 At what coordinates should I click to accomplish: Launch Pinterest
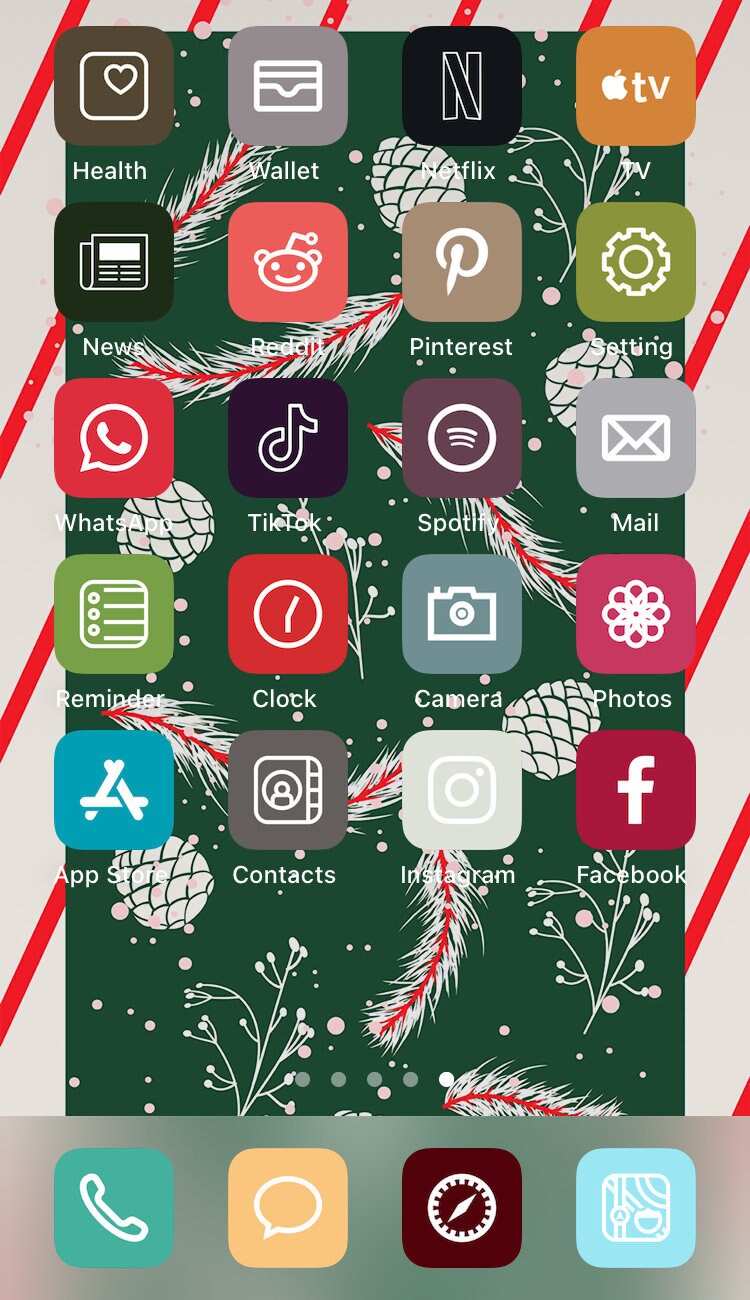(x=462, y=262)
